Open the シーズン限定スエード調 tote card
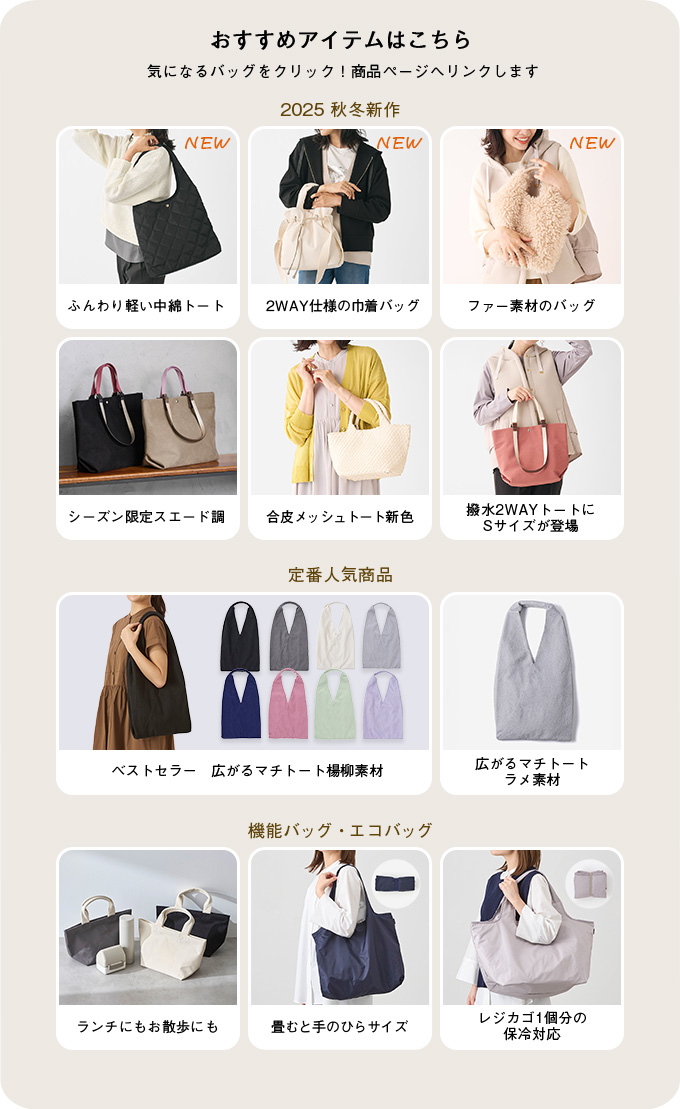 [148, 438]
